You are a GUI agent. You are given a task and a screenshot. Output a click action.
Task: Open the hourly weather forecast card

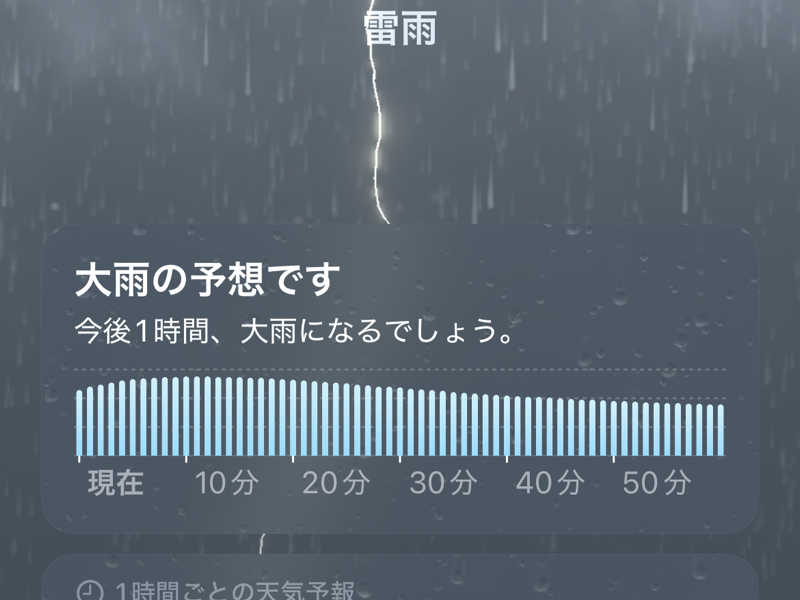coord(400,585)
